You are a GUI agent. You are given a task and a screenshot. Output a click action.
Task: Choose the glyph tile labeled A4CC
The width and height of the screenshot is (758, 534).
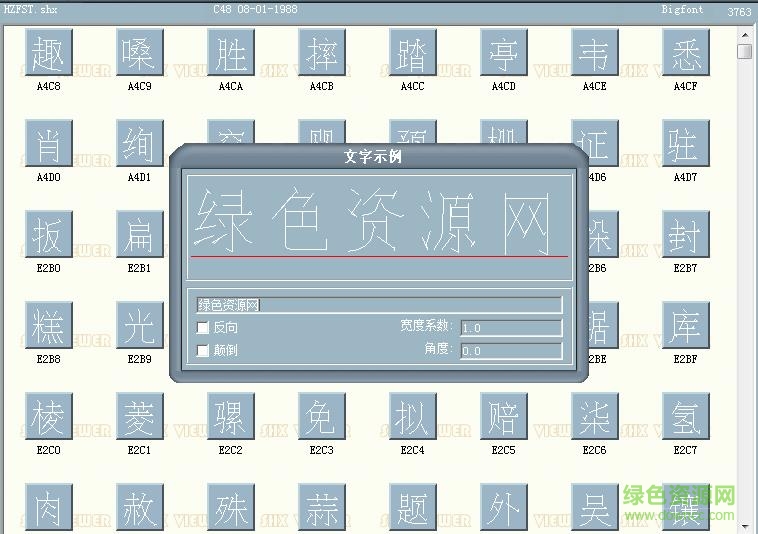pyautogui.click(x=412, y=53)
